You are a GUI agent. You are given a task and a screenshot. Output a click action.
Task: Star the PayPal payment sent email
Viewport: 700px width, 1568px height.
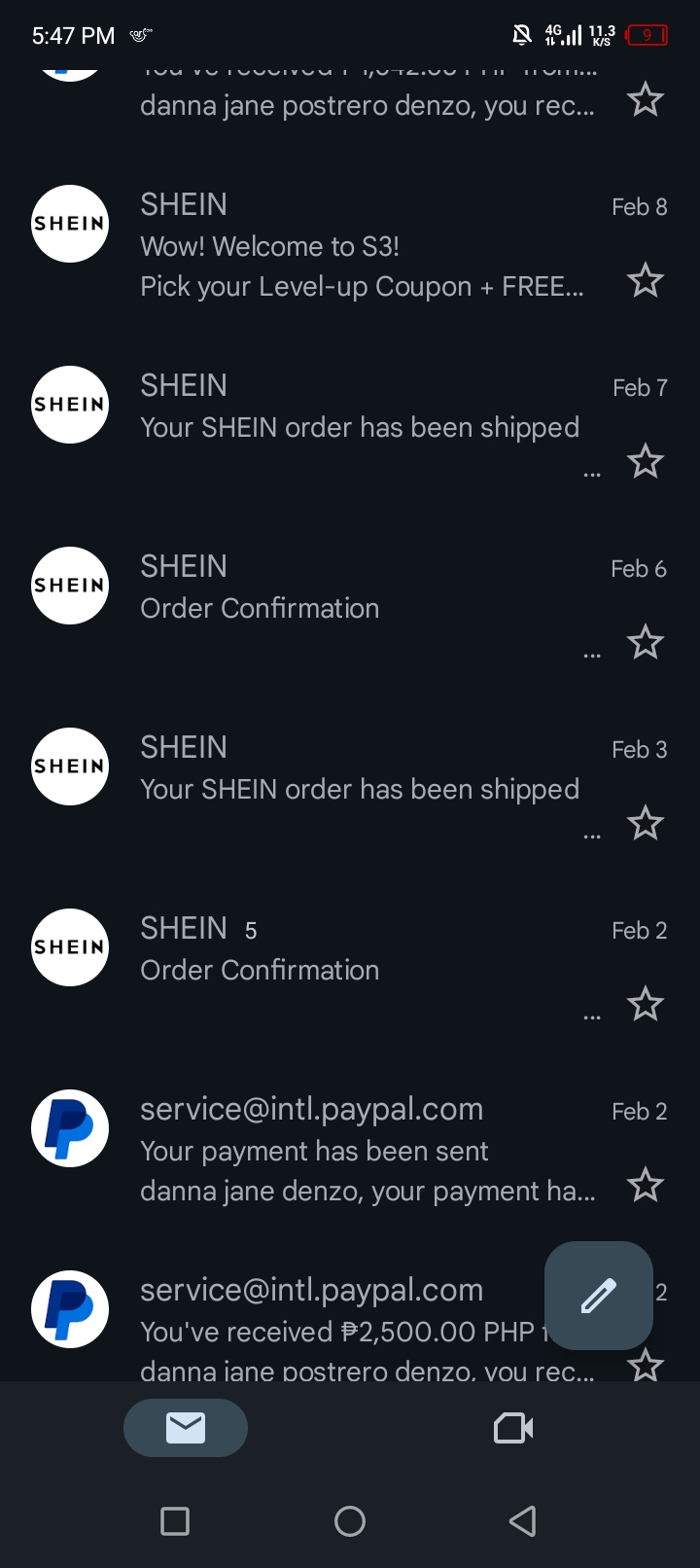[645, 1185]
